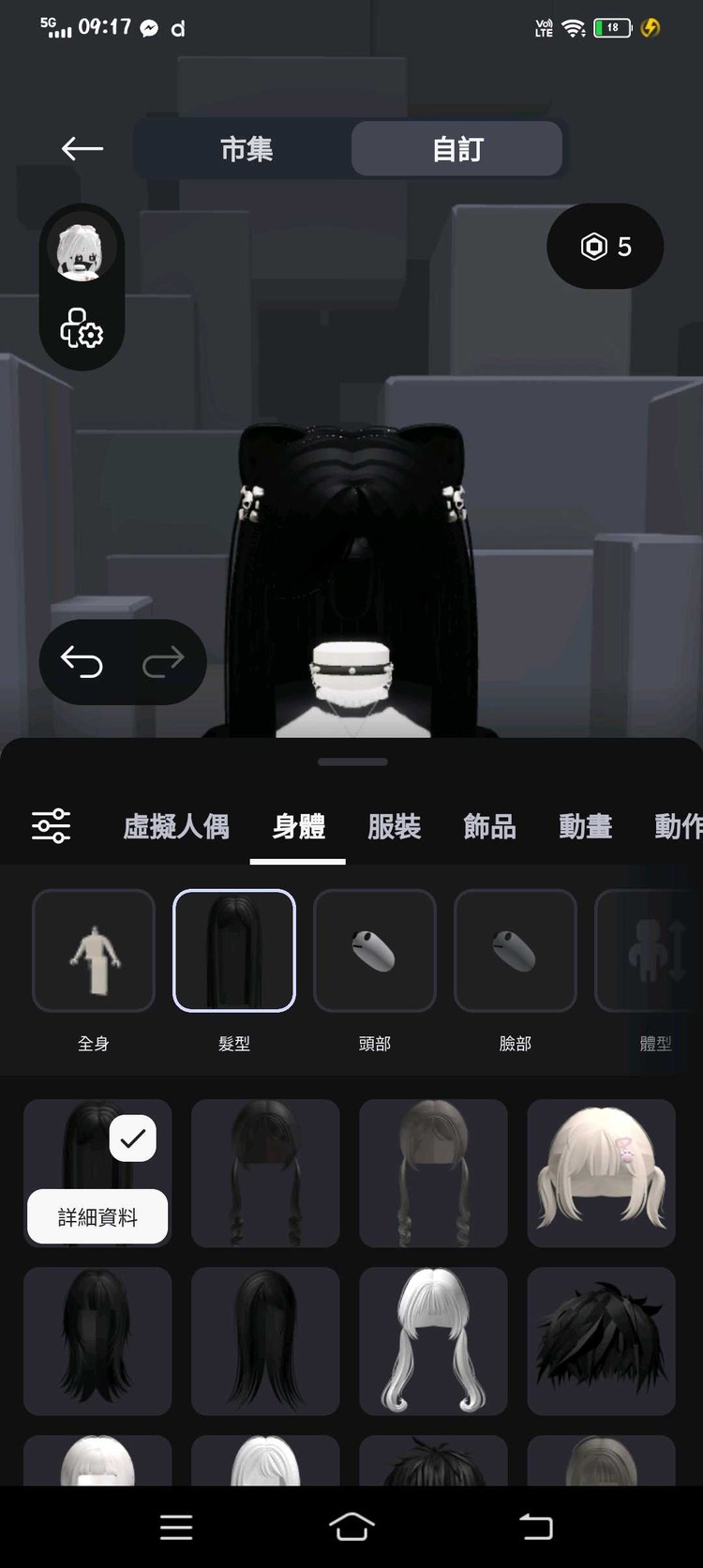Viewport: 703px width, 1568px height.
Task: Select the 全身 body category
Action: 94,950
